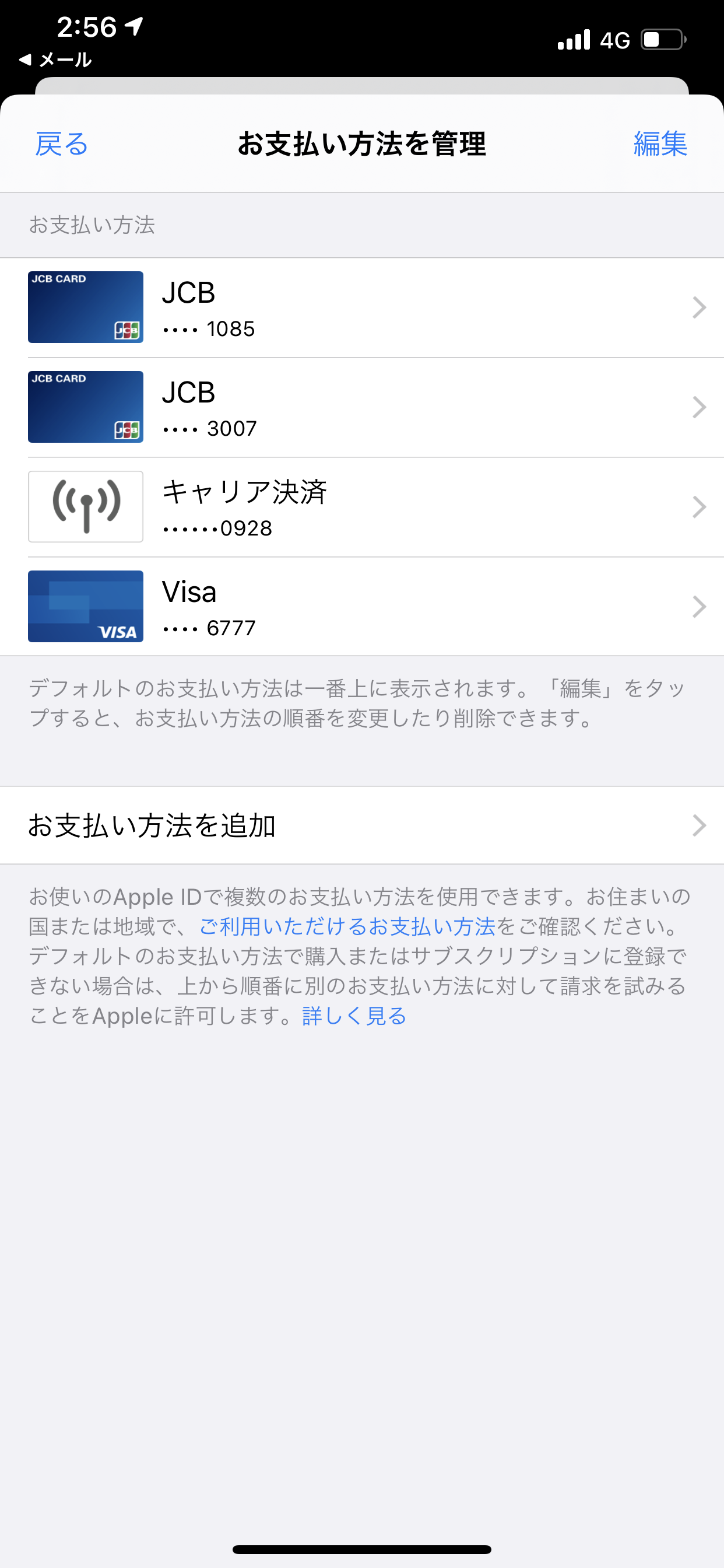The image size is (724, 1568).
Task: Open the ご利用いただけるお支払い方法 link
Action: 347,926
